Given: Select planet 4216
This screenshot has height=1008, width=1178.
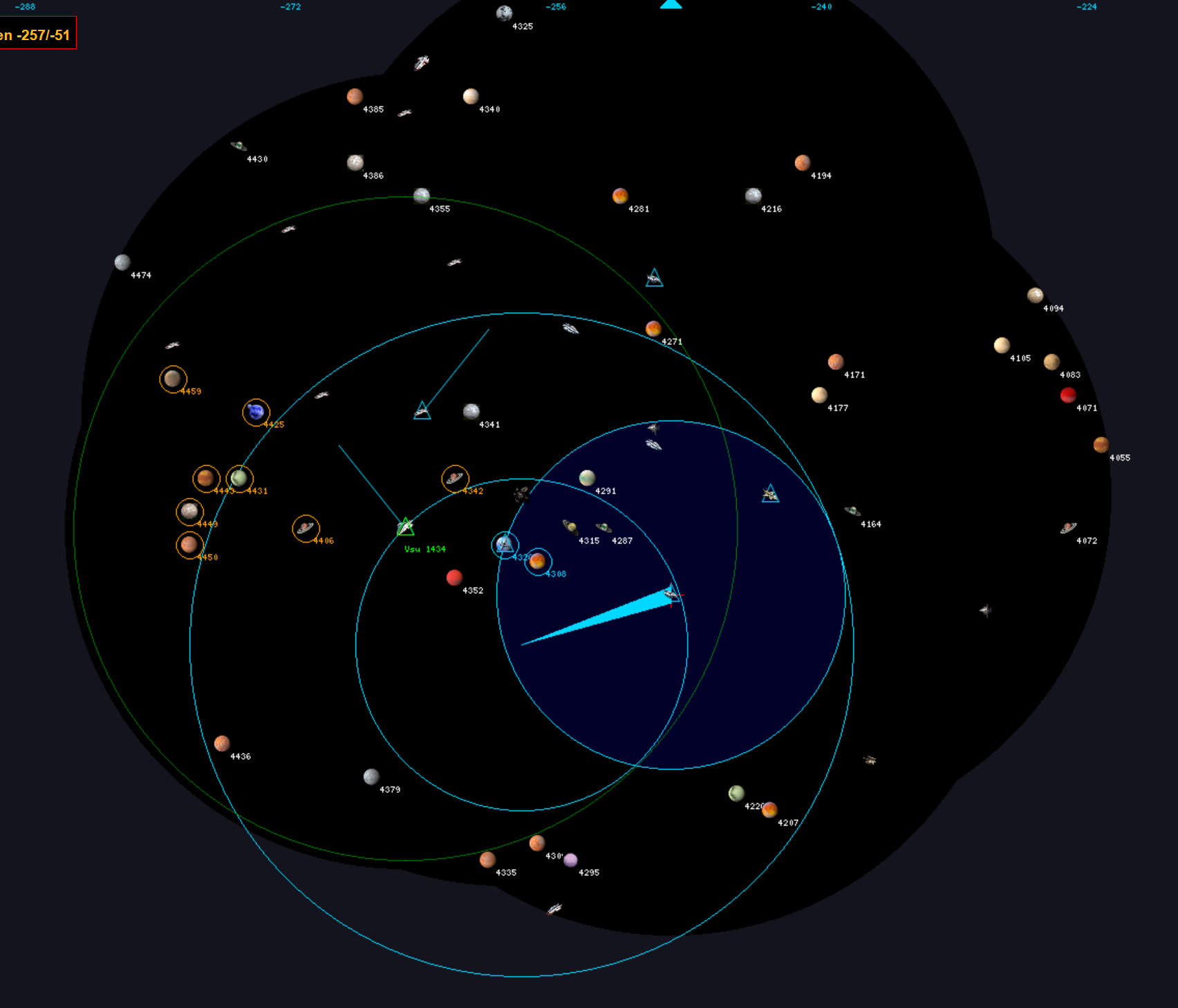Looking at the screenshot, I should coord(754,196).
